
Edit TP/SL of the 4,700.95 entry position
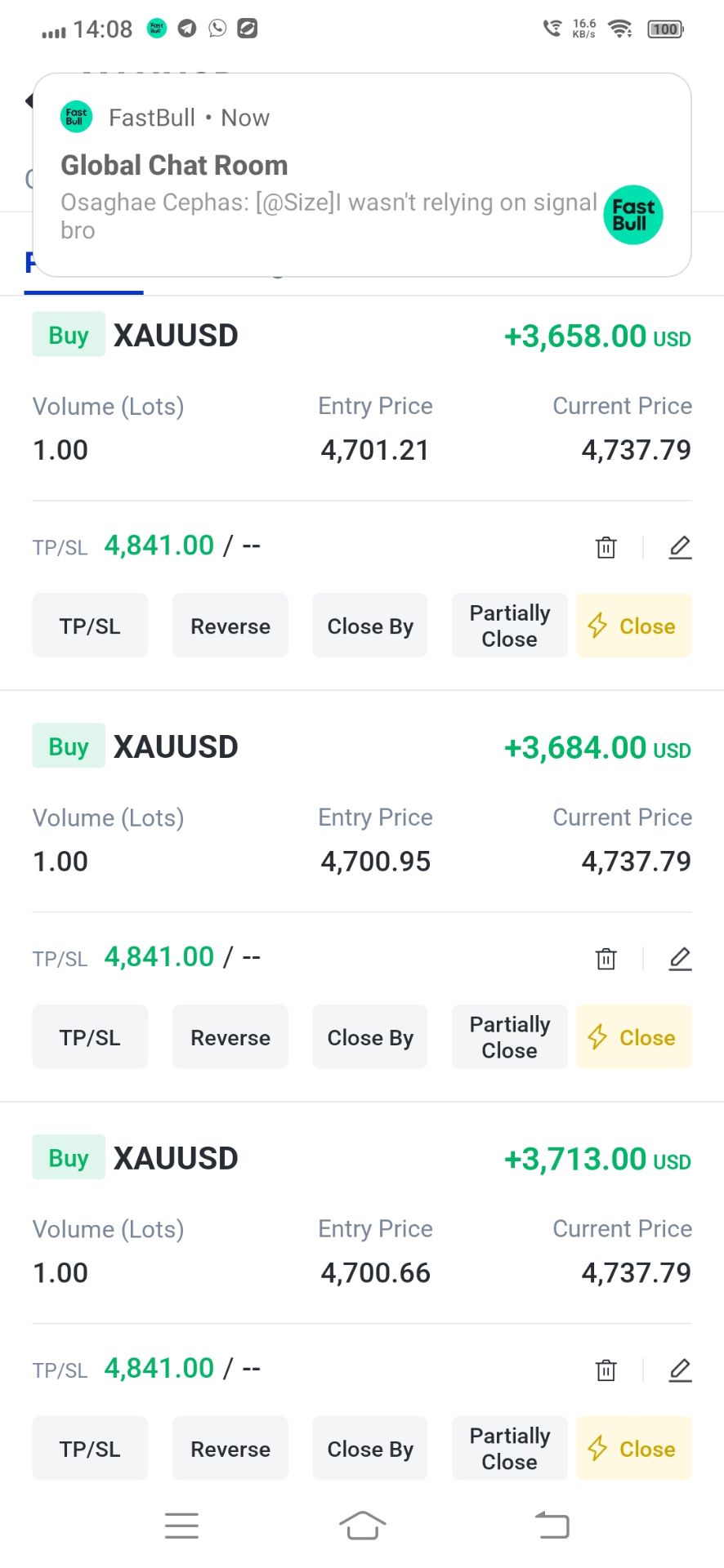[680, 959]
